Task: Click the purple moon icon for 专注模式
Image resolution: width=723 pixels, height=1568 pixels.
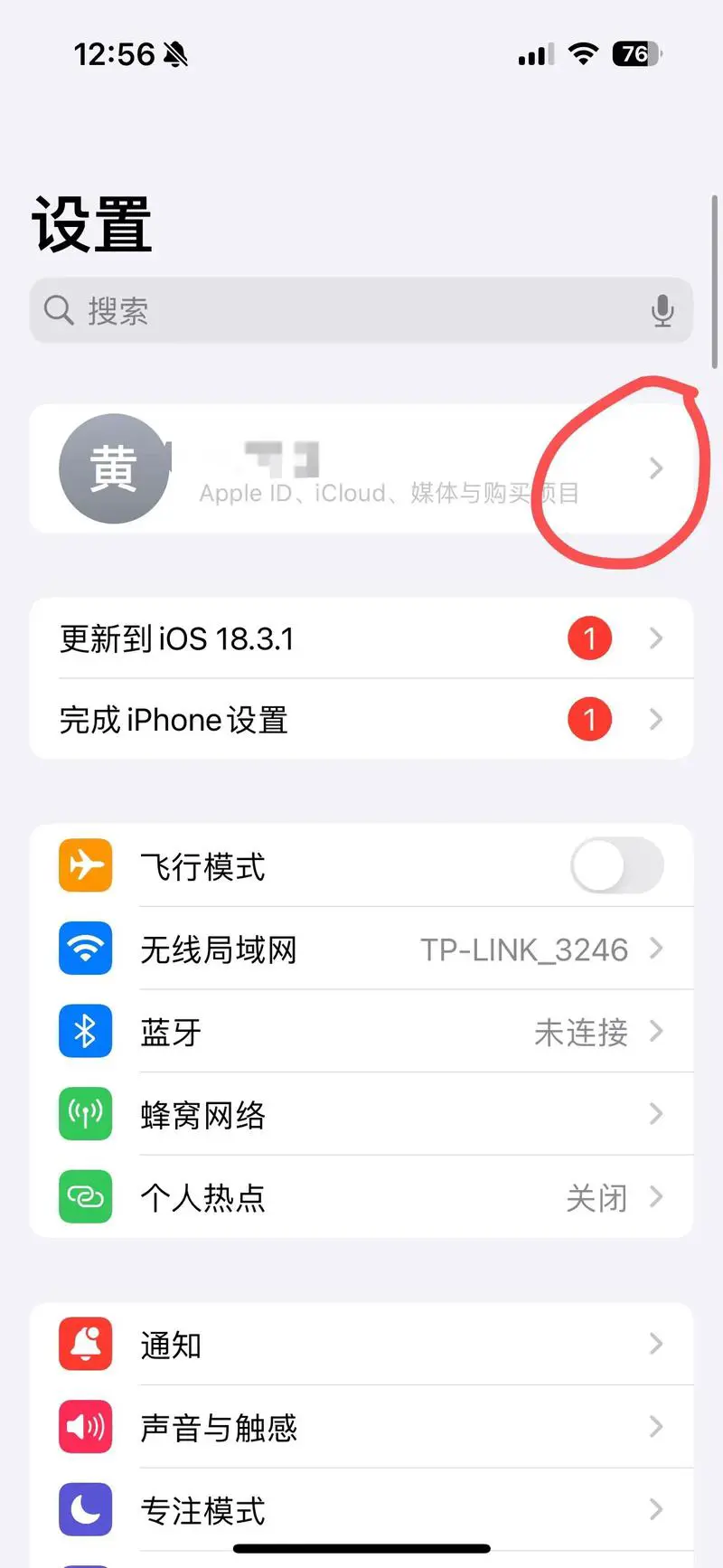Action: (x=84, y=1509)
